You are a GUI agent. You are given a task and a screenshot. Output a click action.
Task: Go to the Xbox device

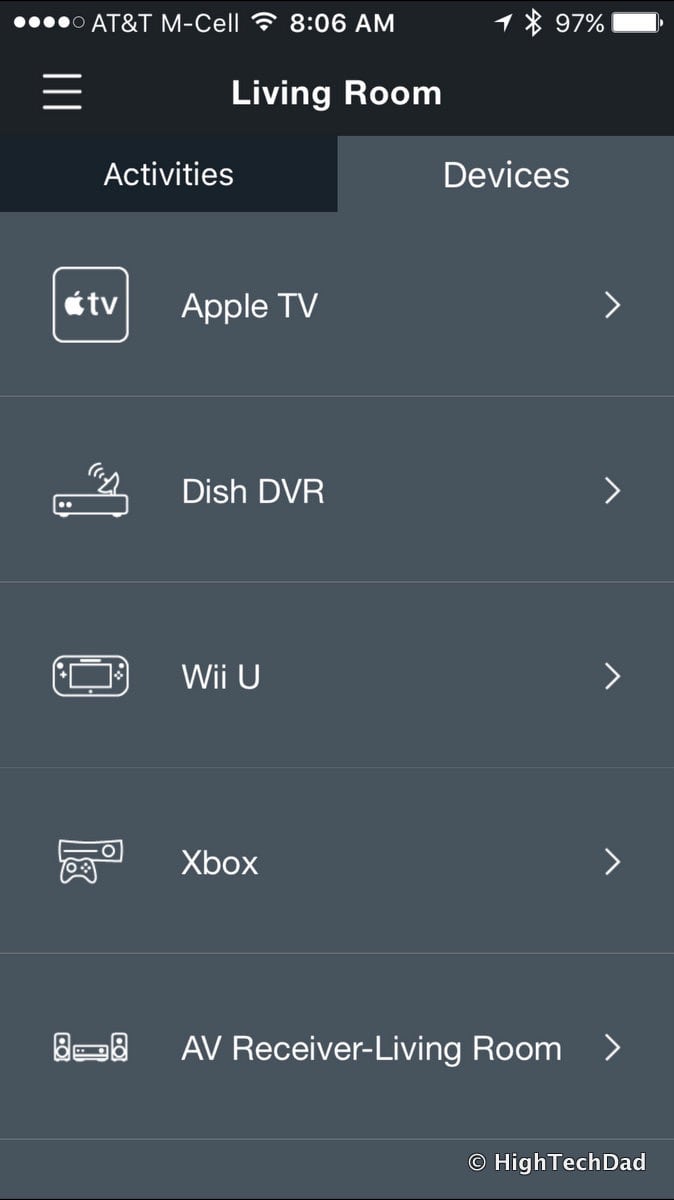click(x=337, y=862)
